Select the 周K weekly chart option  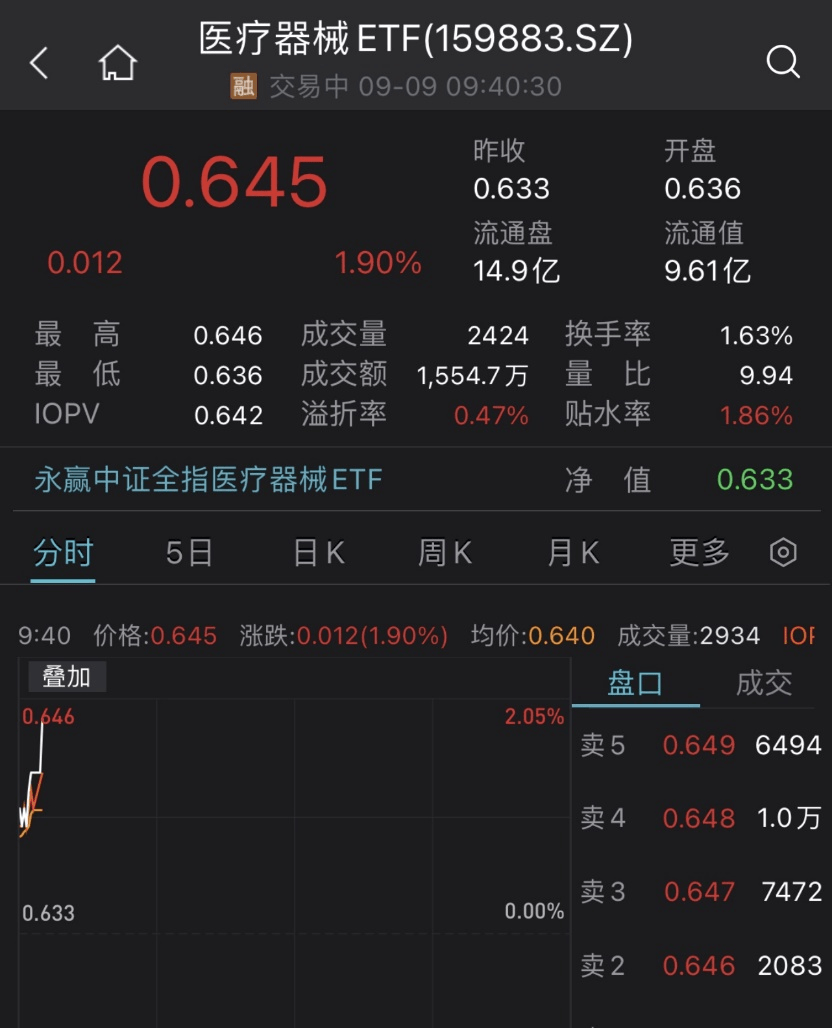pos(443,551)
